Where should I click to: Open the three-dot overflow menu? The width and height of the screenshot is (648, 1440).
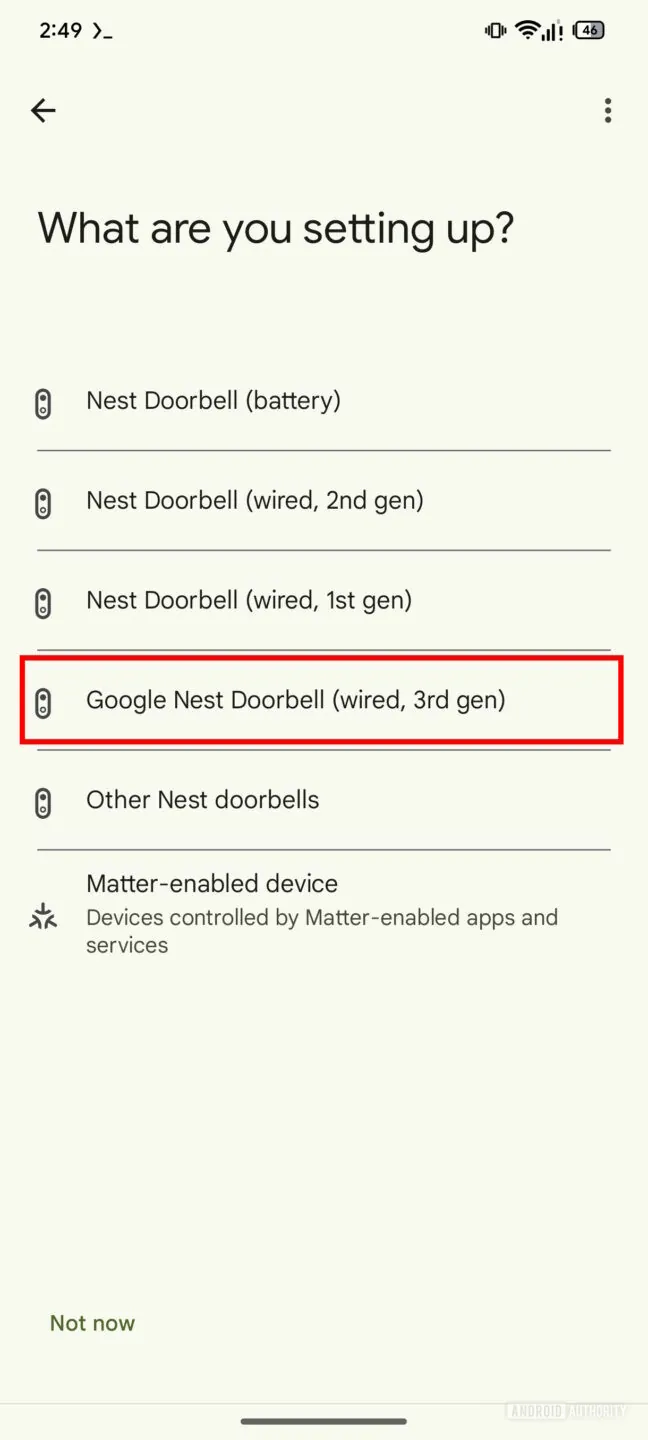[607, 110]
